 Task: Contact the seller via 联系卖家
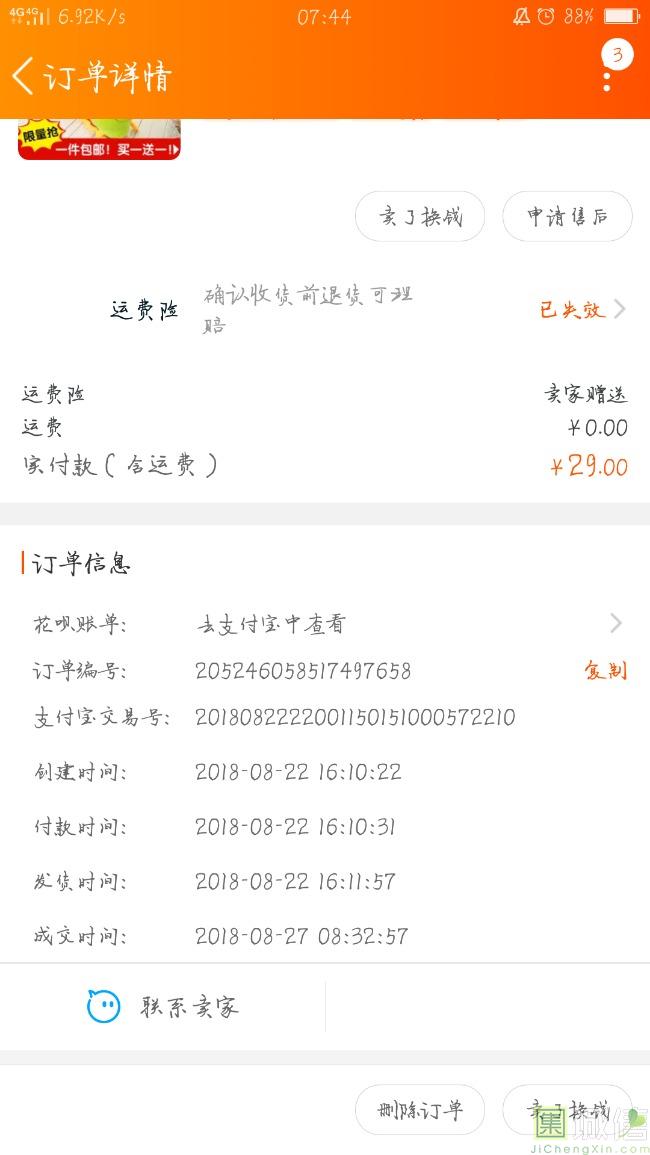click(x=163, y=1006)
